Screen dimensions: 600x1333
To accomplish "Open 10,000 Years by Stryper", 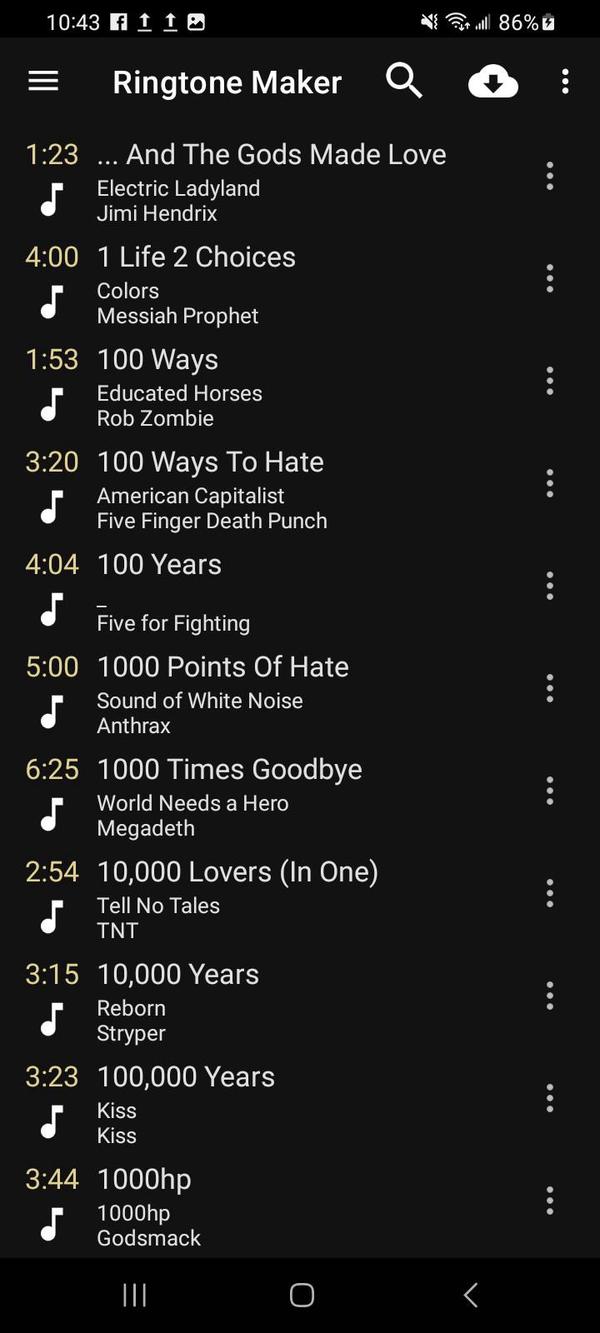I will [178, 975].
